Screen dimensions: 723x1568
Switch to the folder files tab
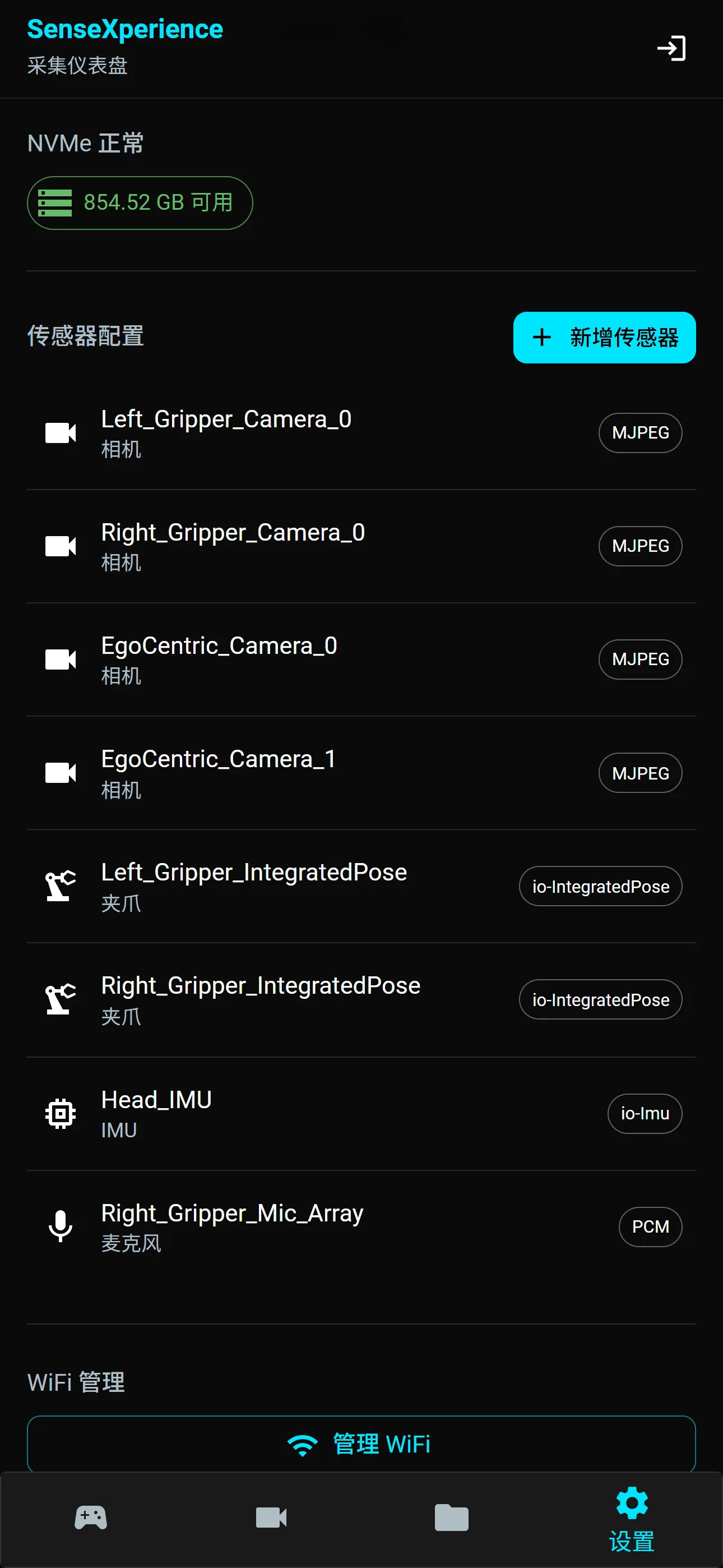(452, 1518)
